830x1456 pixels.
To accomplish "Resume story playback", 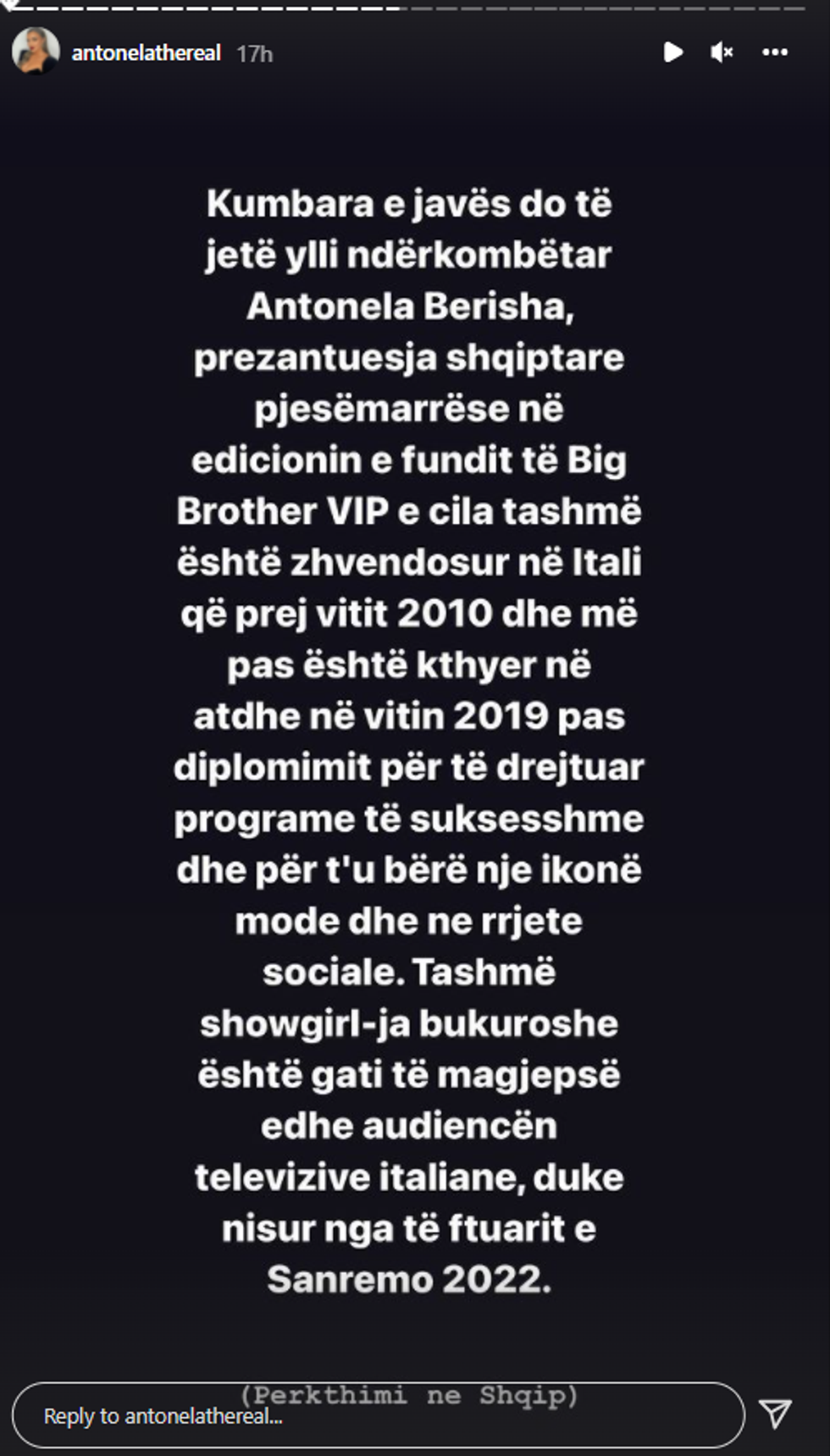I will (x=673, y=52).
